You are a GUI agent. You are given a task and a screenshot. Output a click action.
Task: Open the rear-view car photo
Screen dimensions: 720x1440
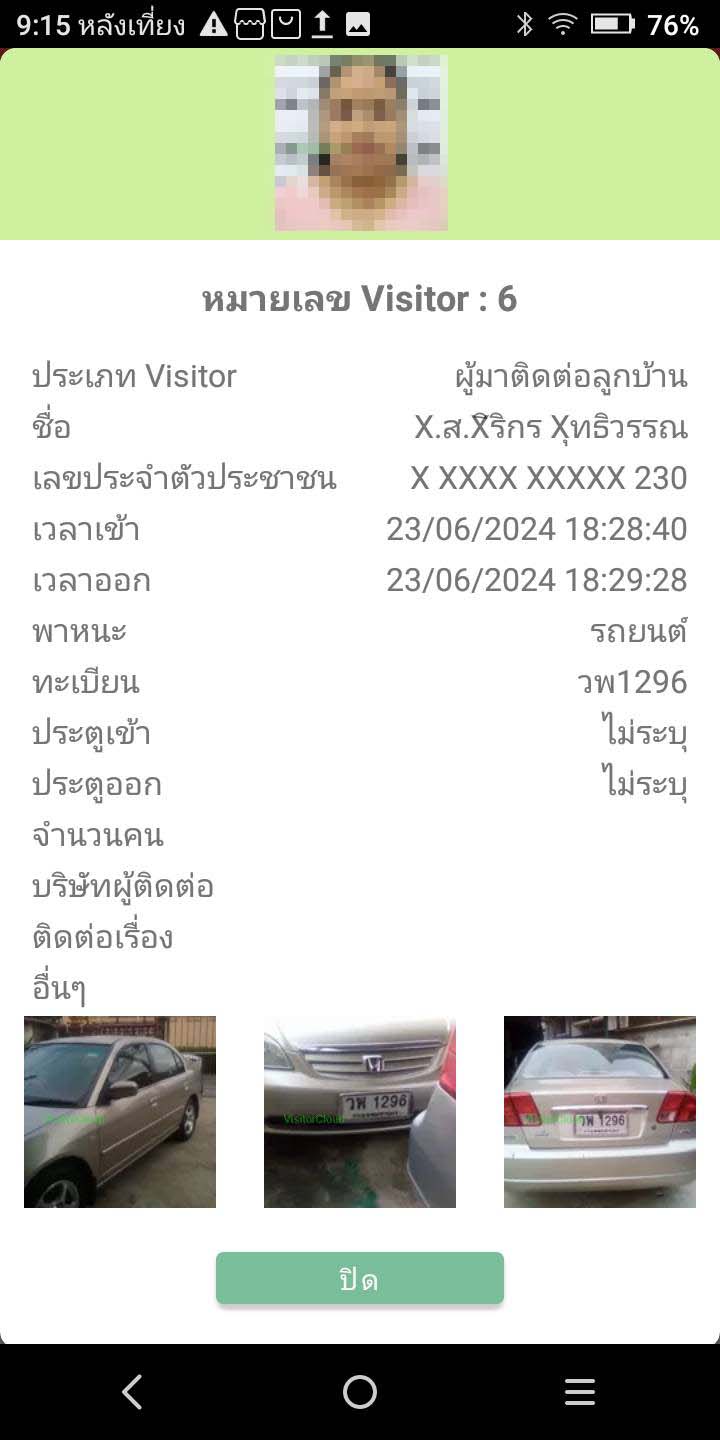(x=600, y=1112)
